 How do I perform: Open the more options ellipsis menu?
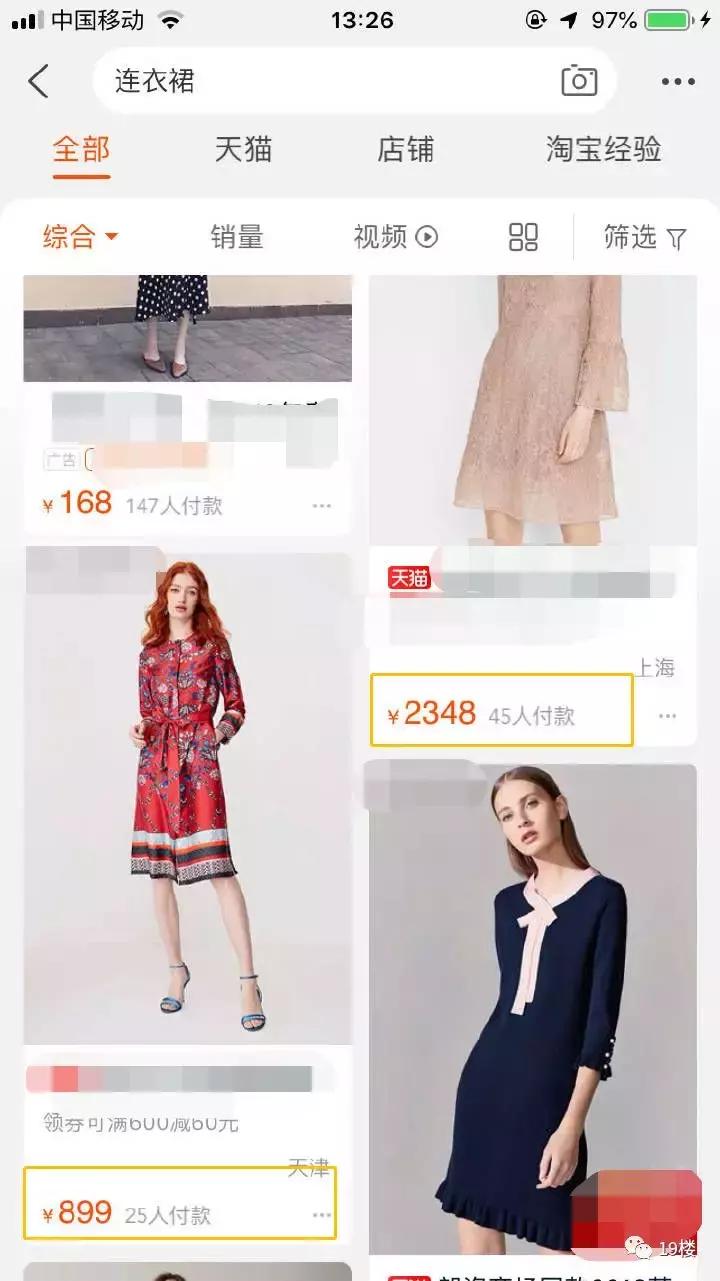coord(678,81)
